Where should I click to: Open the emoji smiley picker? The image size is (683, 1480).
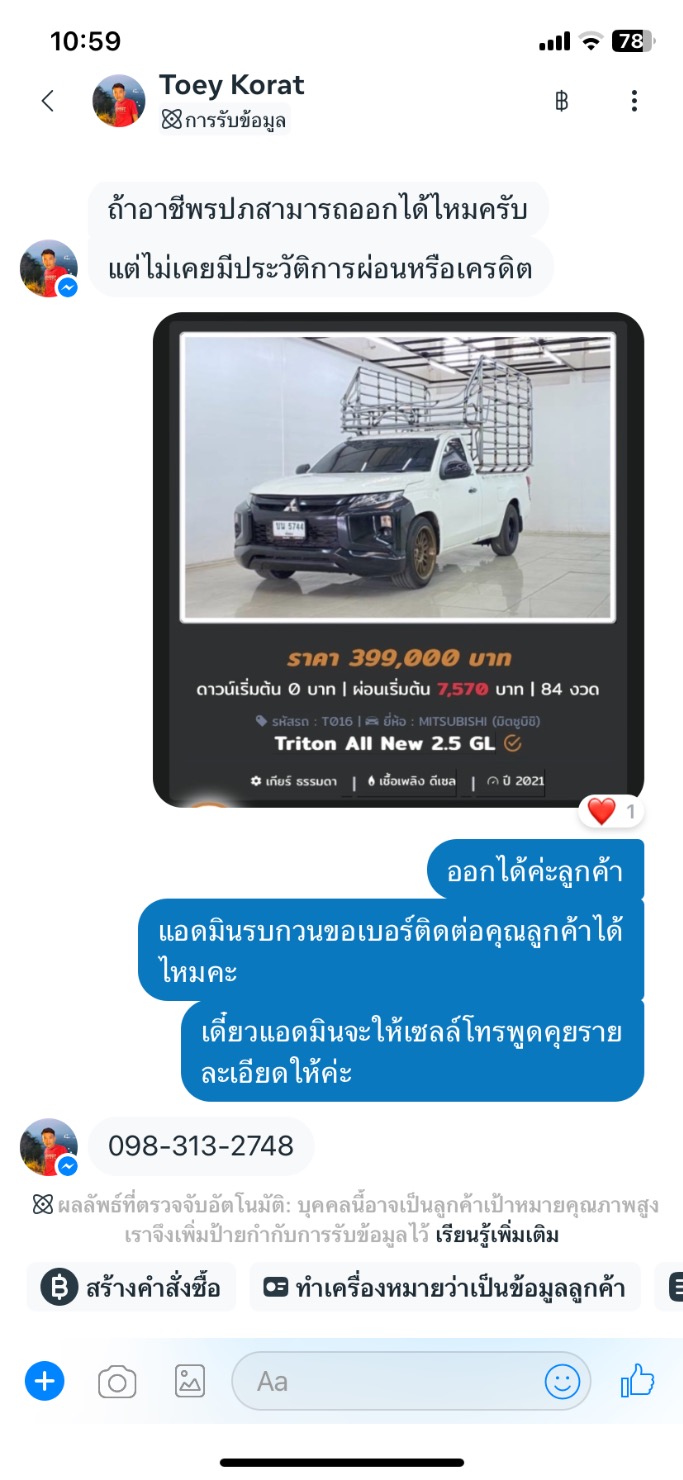click(562, 1382)
